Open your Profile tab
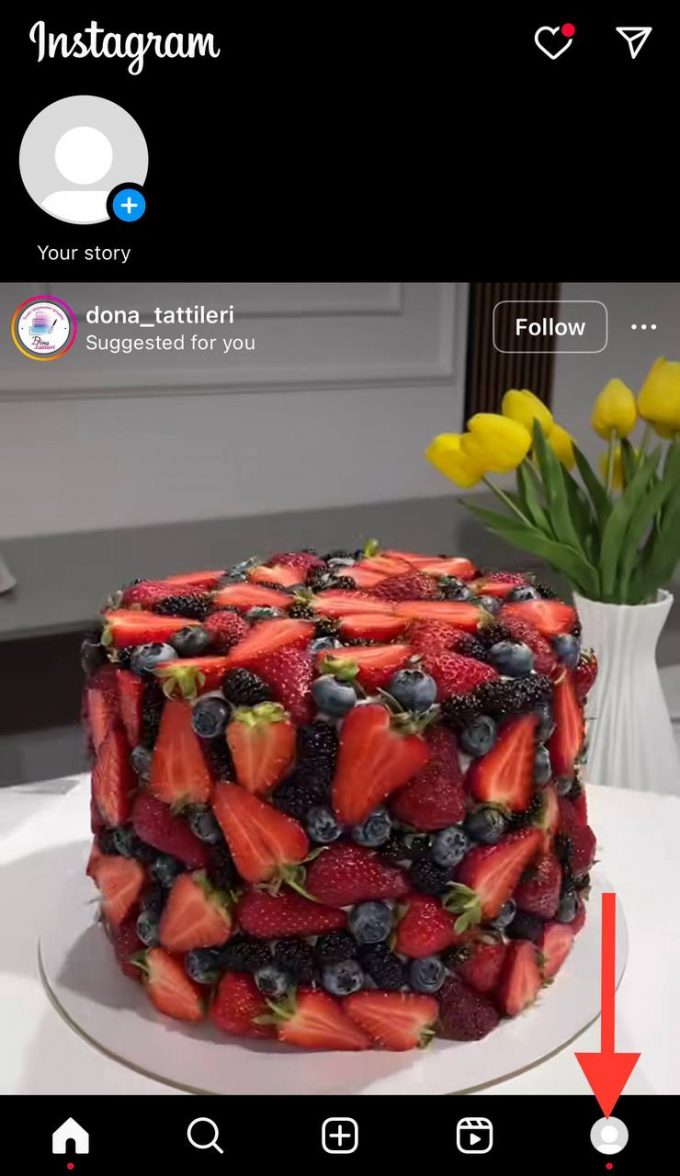Screen dimensions: 680x1176 [x=609, y=1136]
